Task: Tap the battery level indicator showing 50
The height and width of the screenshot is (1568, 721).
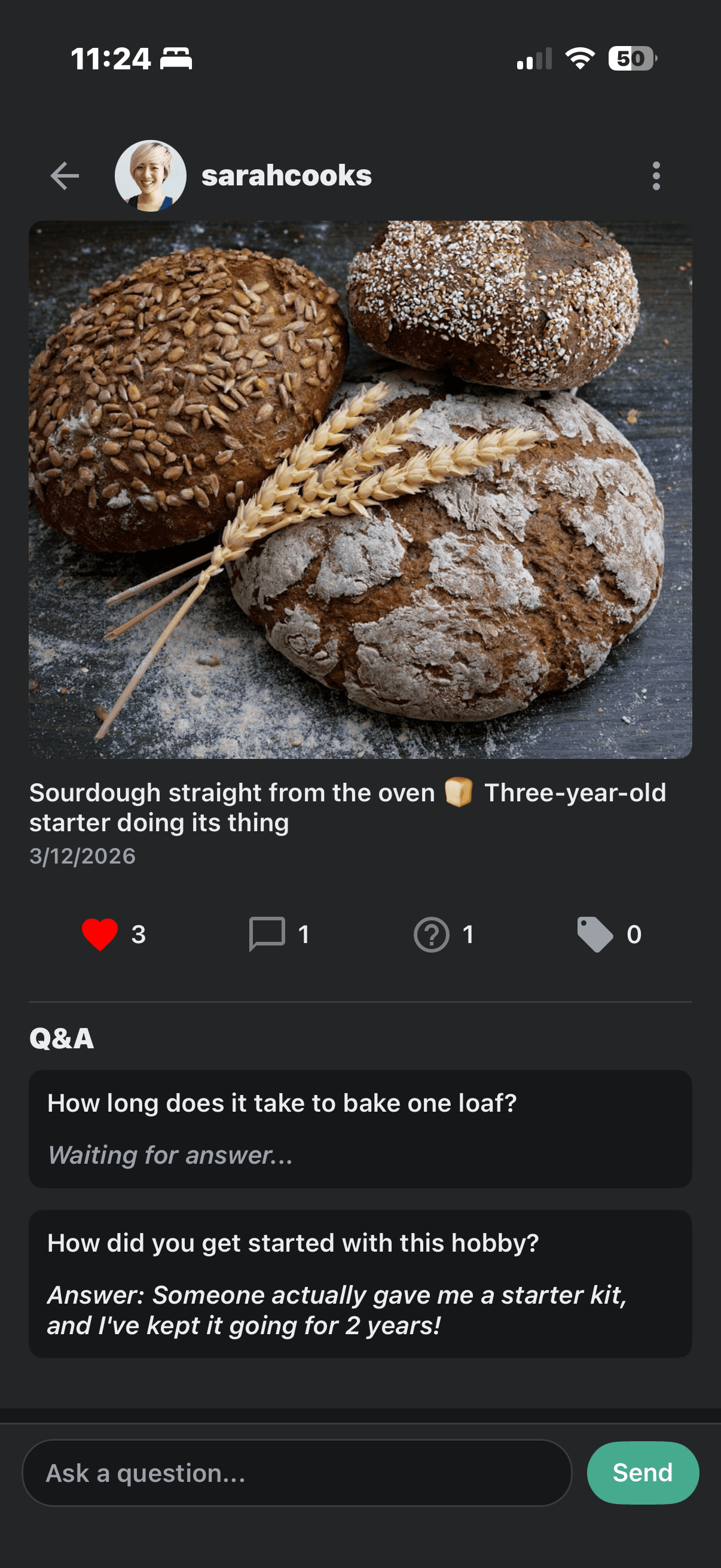Action: pyautogui.click(x=628, y=57)
